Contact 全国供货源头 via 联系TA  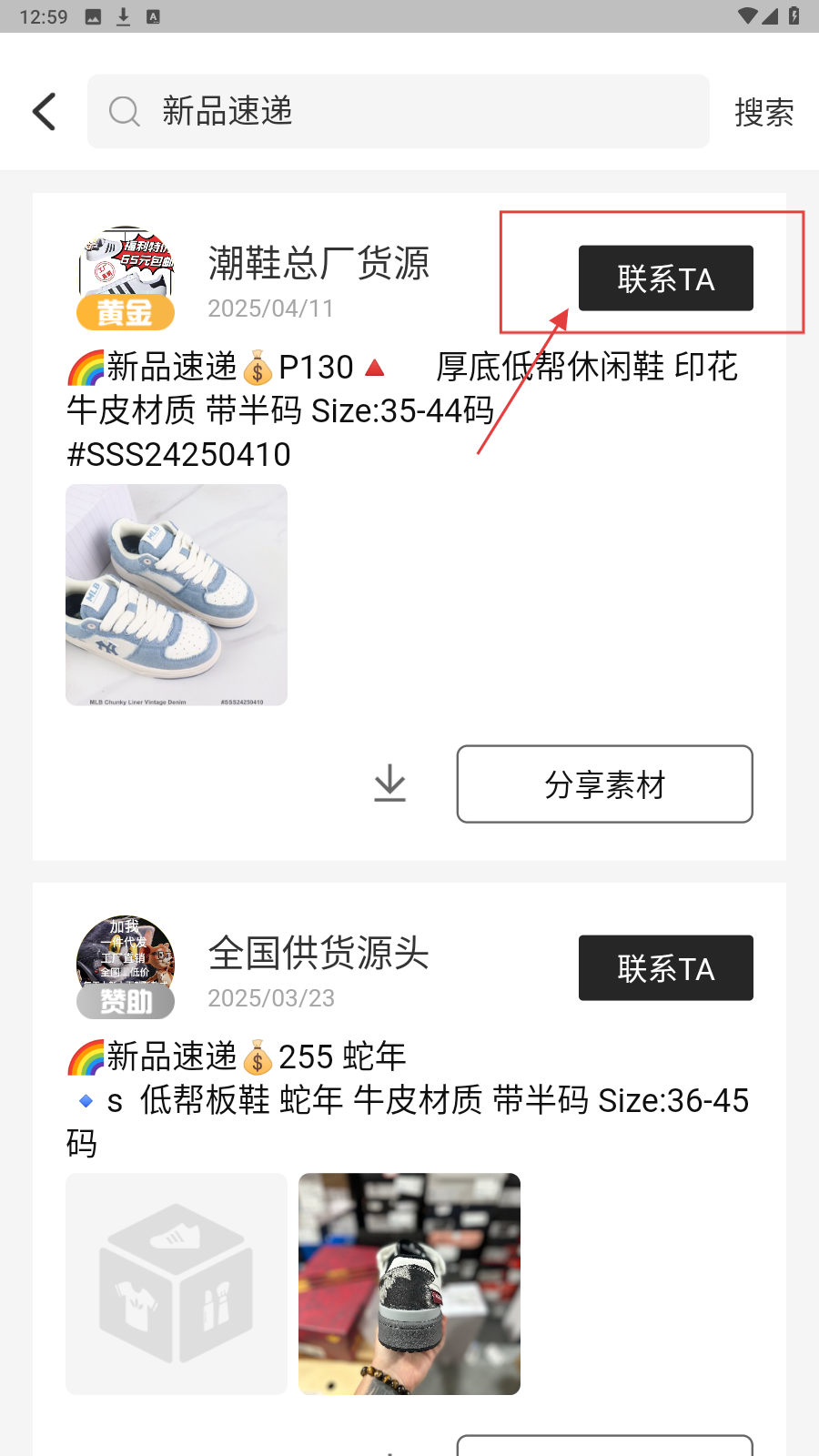coord(665,968)
